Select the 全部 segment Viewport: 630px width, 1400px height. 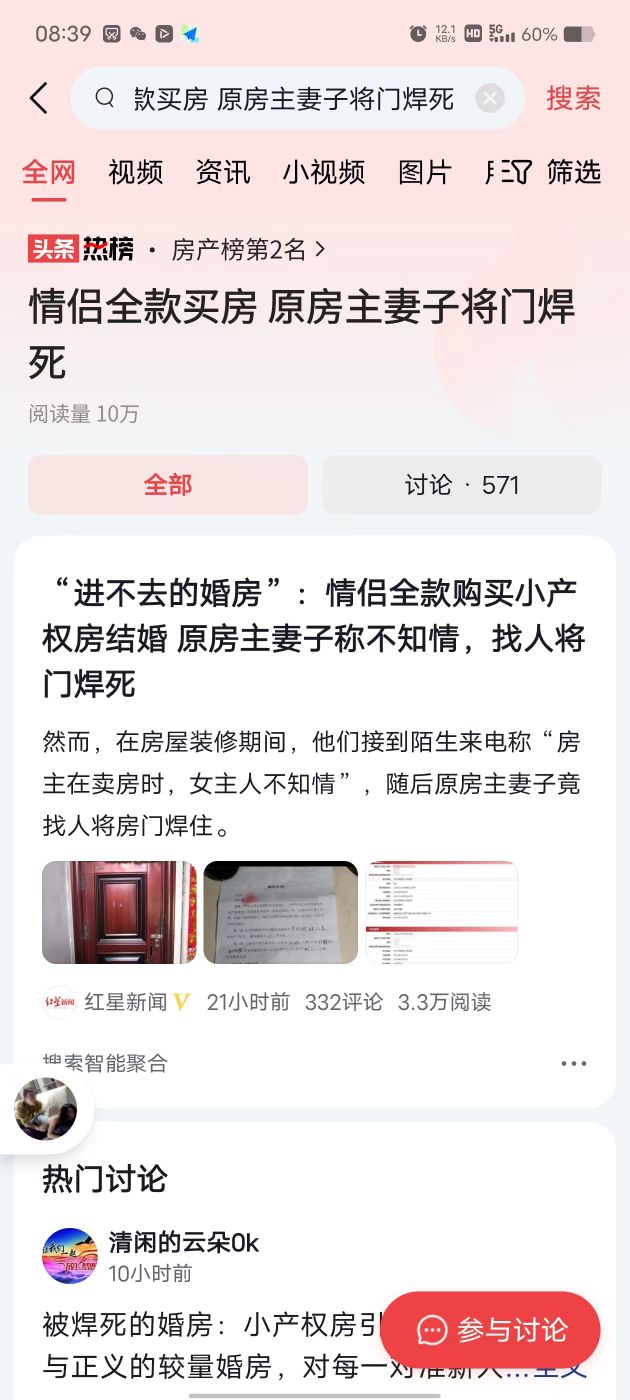pyautogui.click(x=168, y=485)
